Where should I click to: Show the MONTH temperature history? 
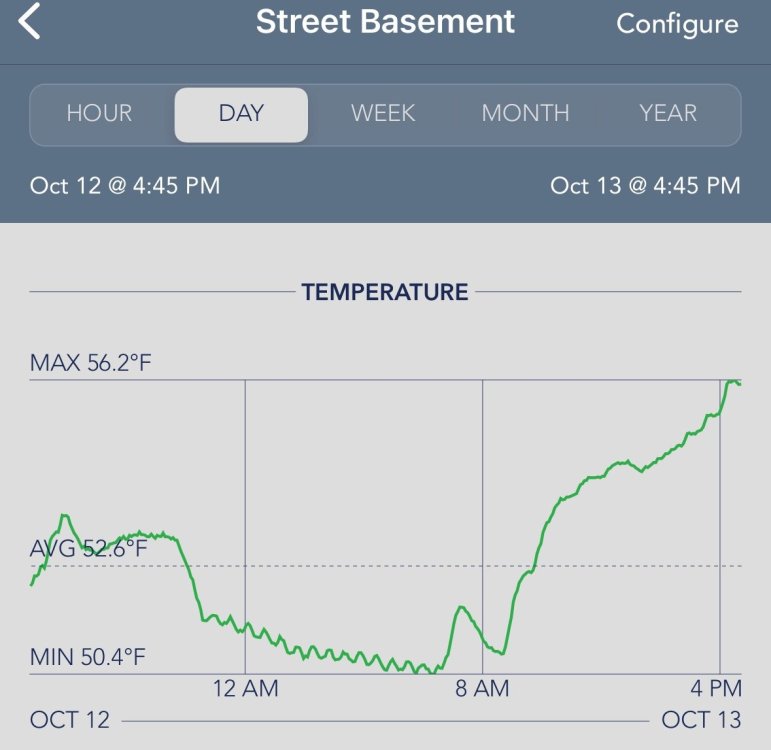tap(525, 114)
